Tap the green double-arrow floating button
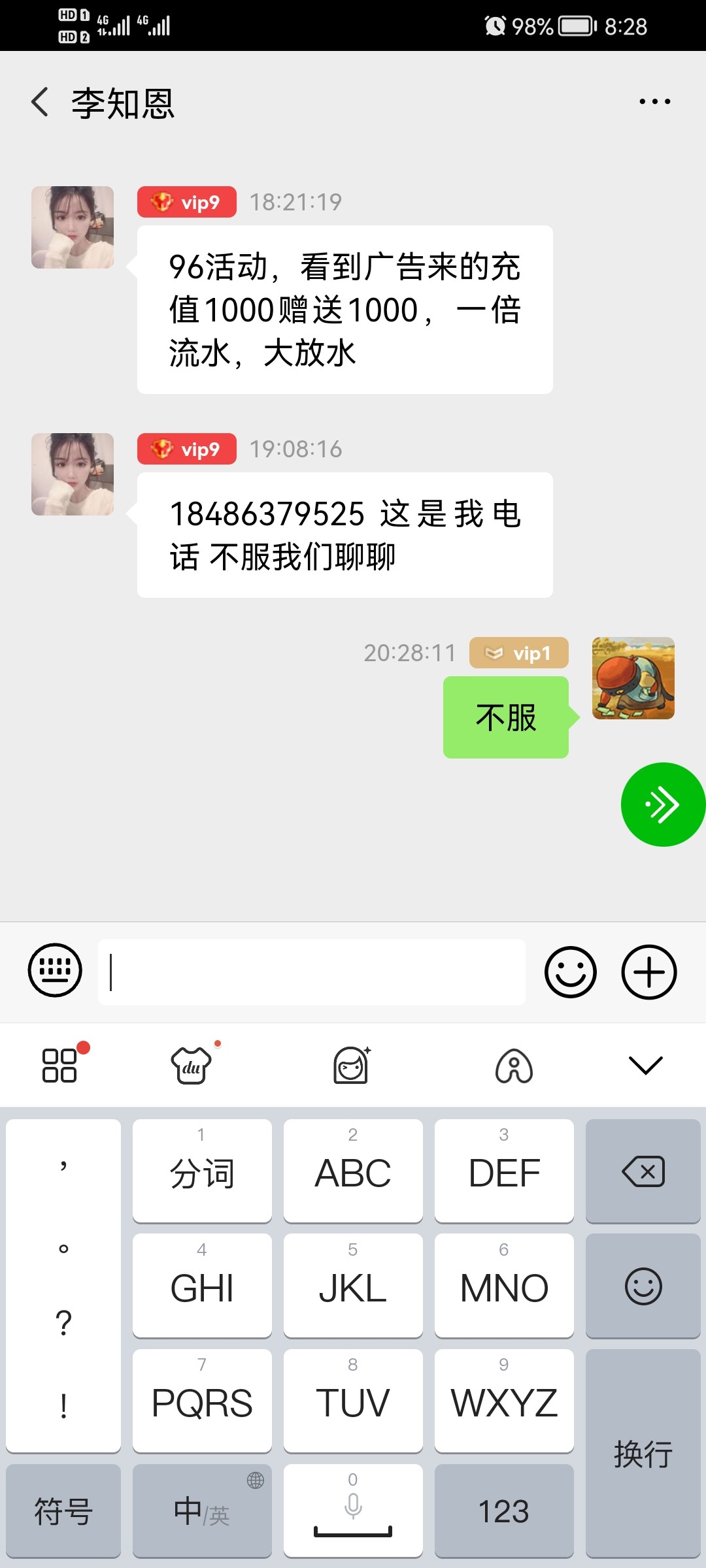The height and width of the screenshot is (1568, 706). [662, 804]
